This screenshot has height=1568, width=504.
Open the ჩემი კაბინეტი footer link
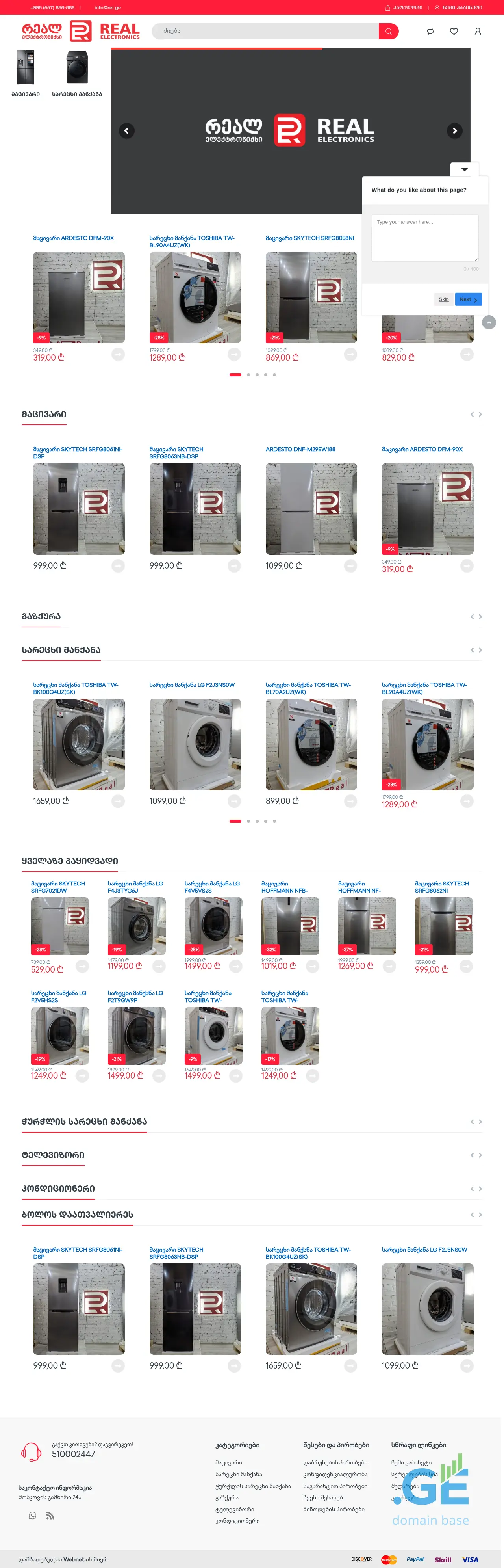[411, 1462]
